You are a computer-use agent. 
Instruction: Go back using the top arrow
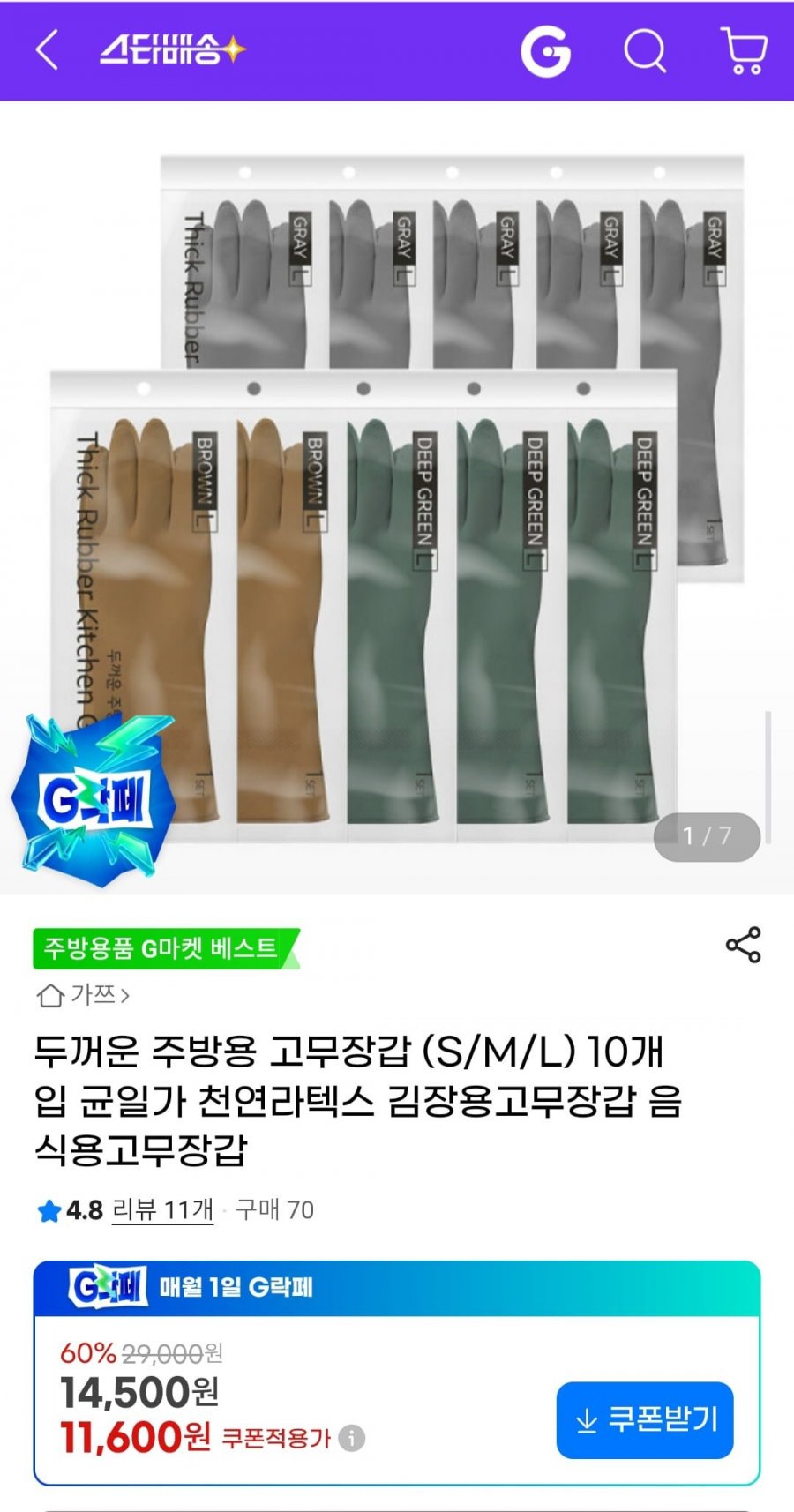tap(47, 50)
